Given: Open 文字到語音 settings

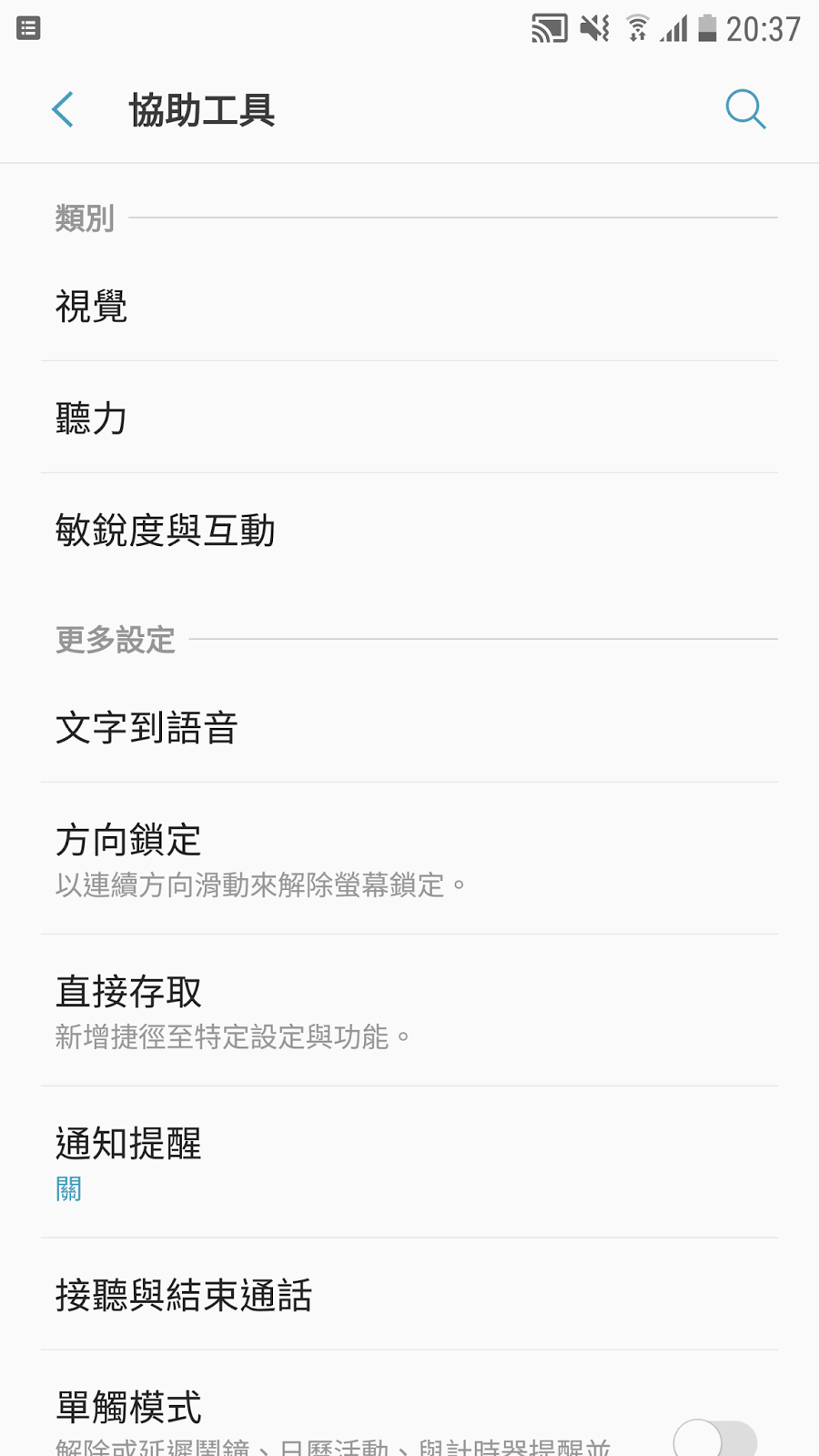Looking at the screenshot, I should (x=147, y=728).
